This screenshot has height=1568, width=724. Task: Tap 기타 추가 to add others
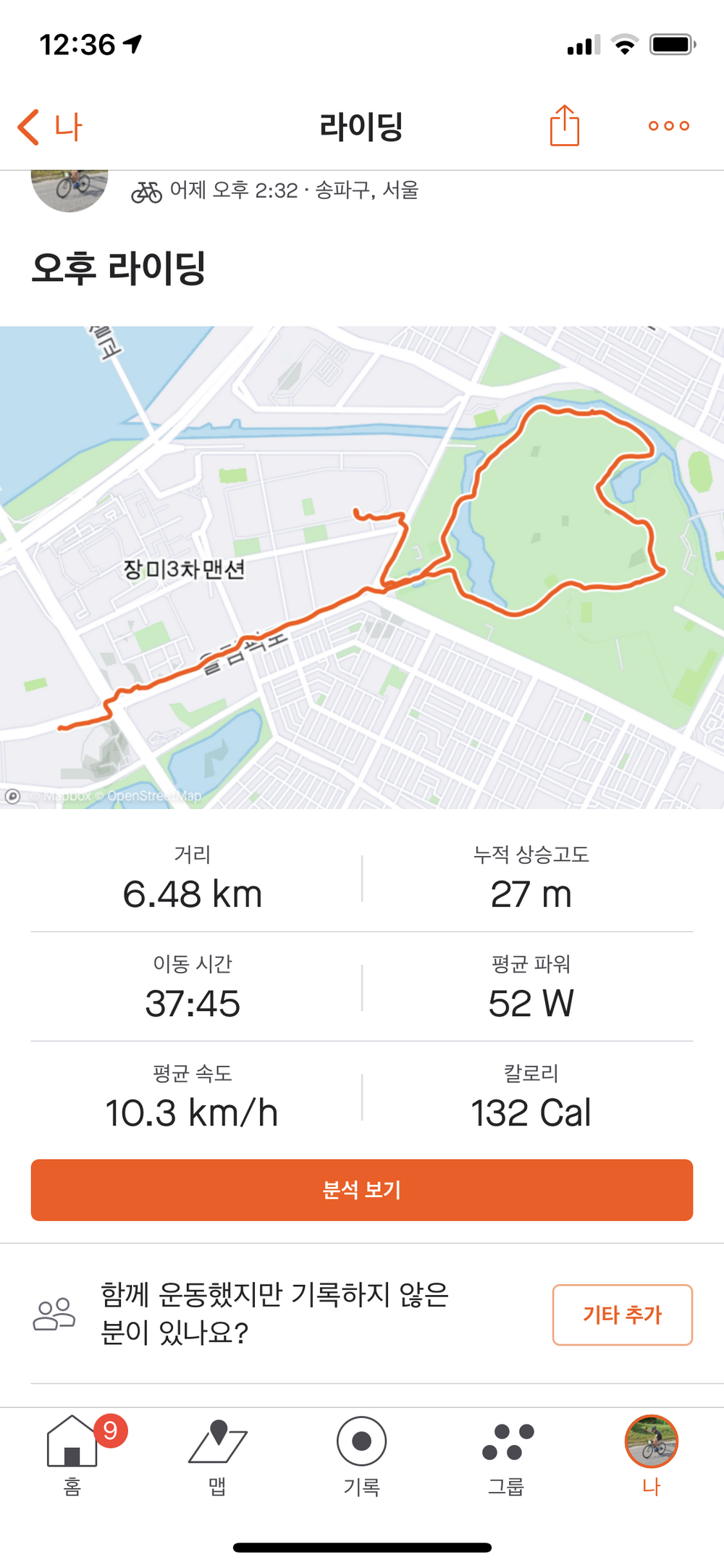point(622,1314)
